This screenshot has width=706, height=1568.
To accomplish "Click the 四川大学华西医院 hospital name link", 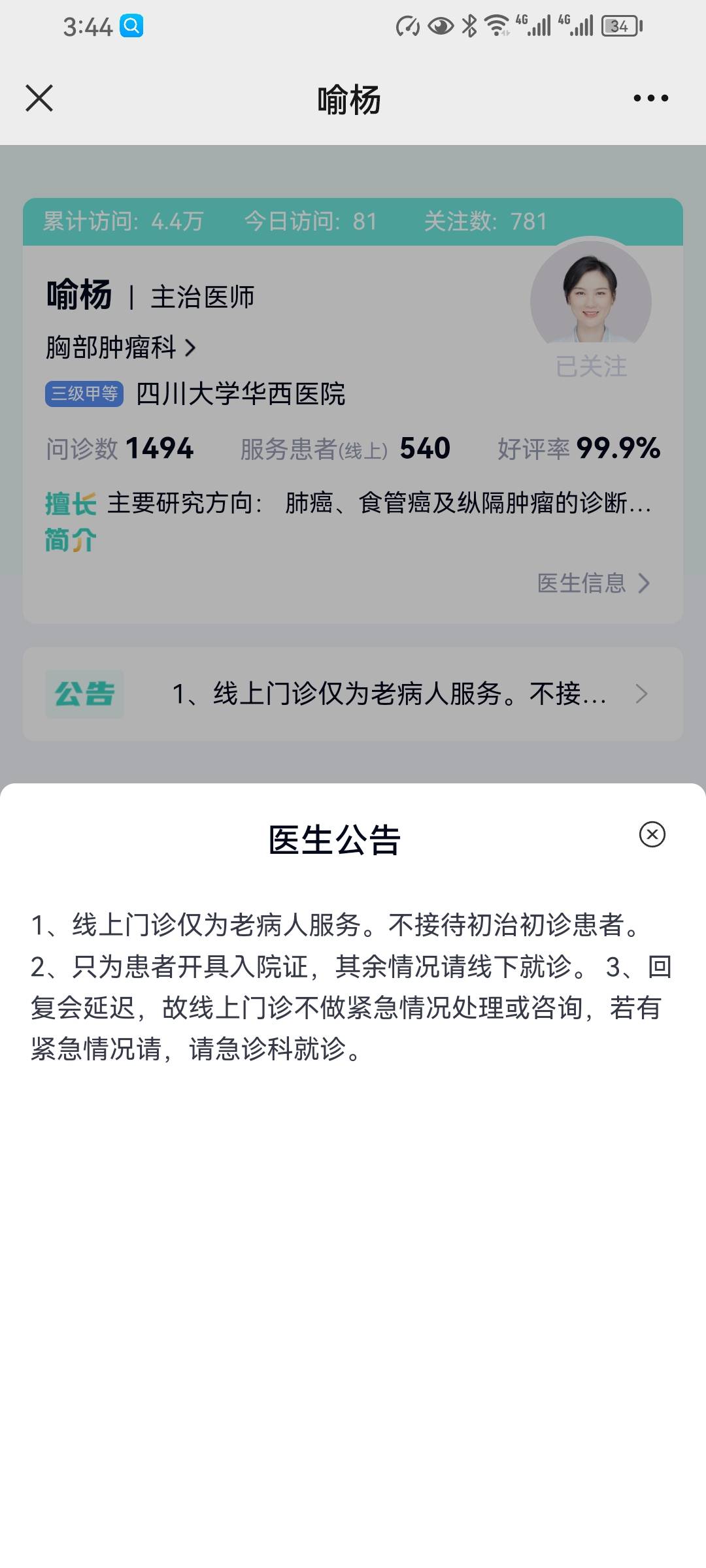I will pos(241,395).
